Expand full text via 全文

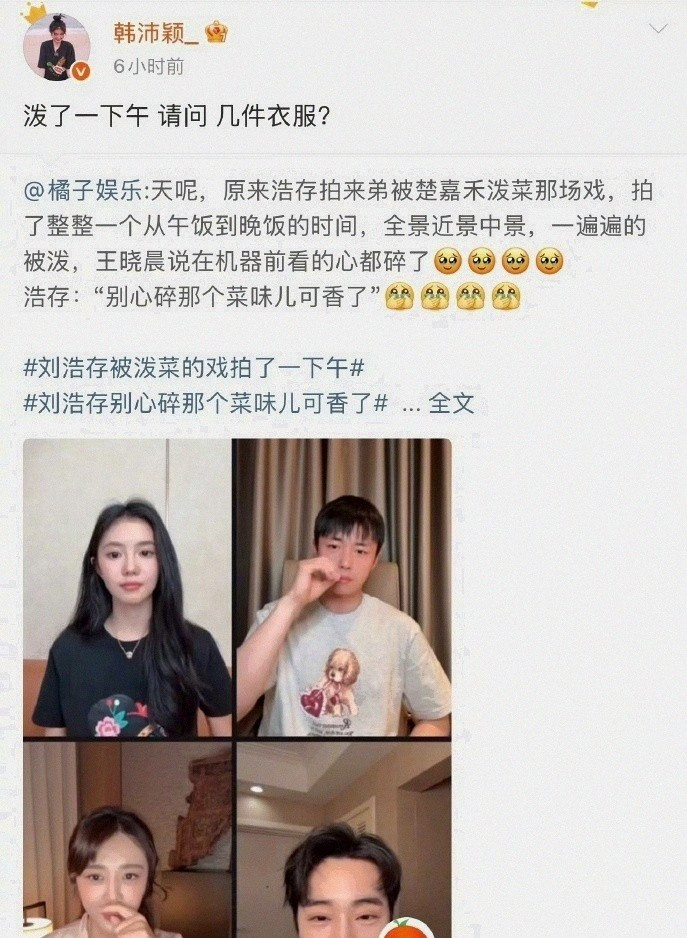coord(451,403)
